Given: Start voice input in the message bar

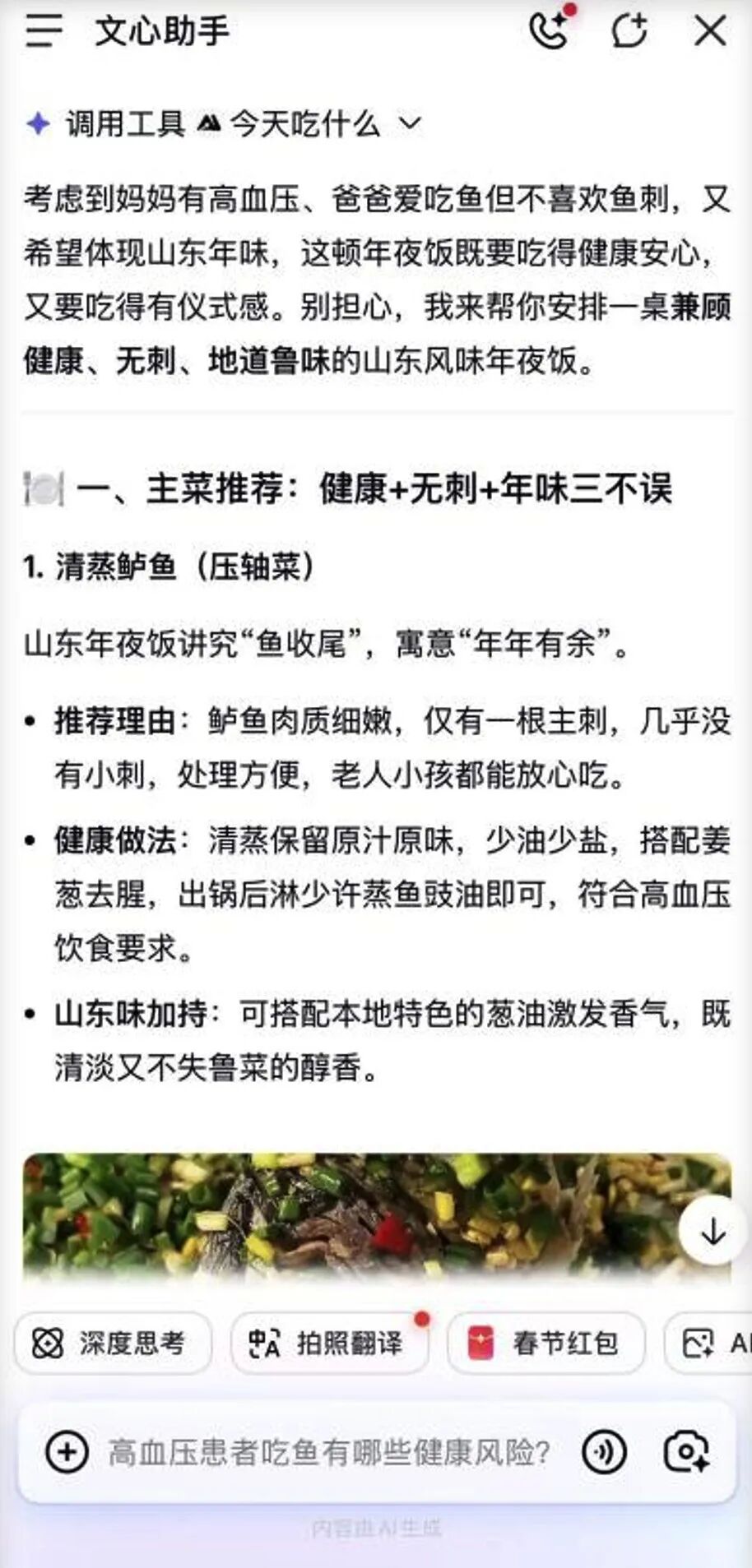Looking at the screenshot, I should tap(604, 1452).
